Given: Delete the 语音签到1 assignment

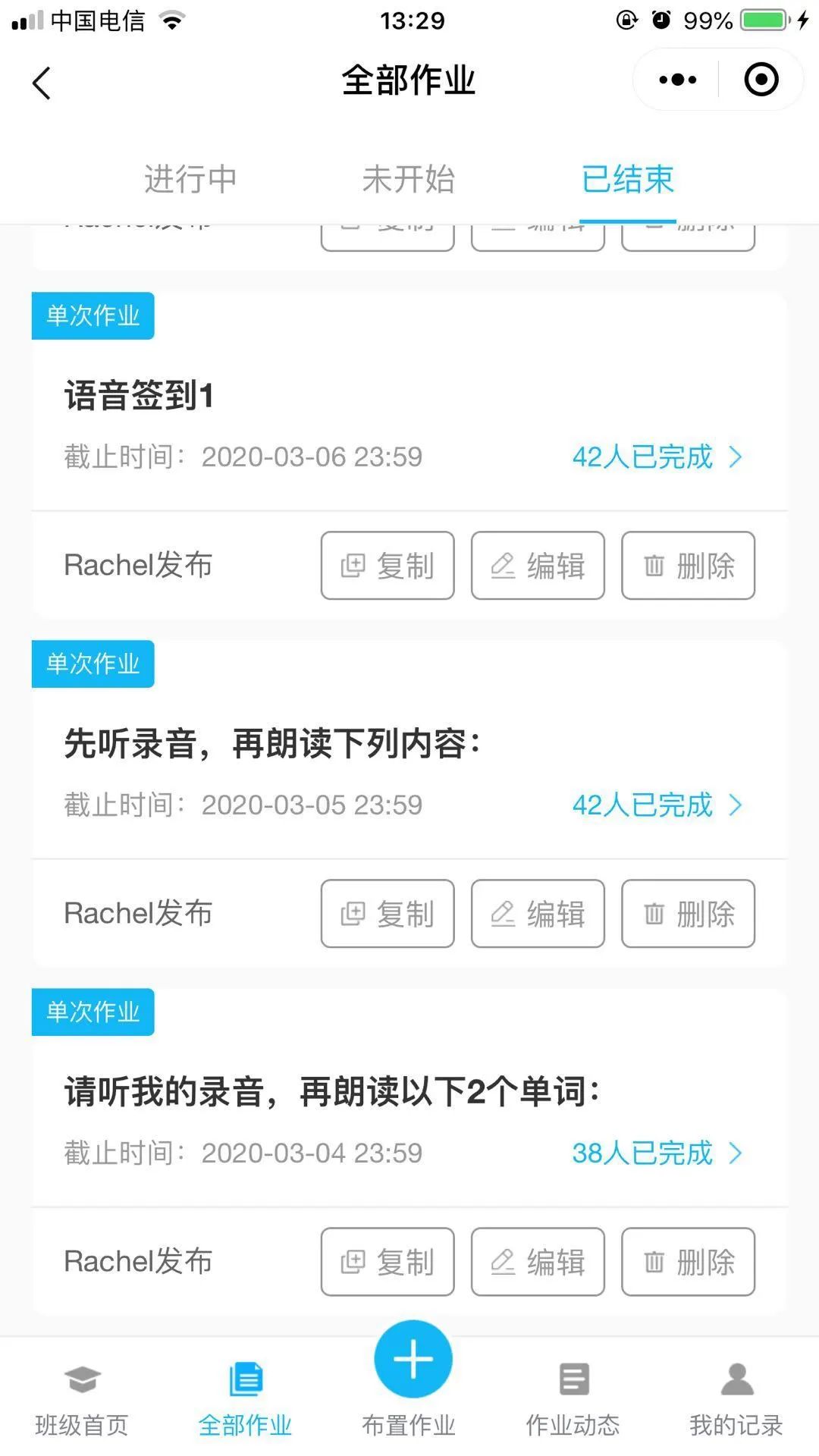Looking at the screenshot, I should click(688, 566).
